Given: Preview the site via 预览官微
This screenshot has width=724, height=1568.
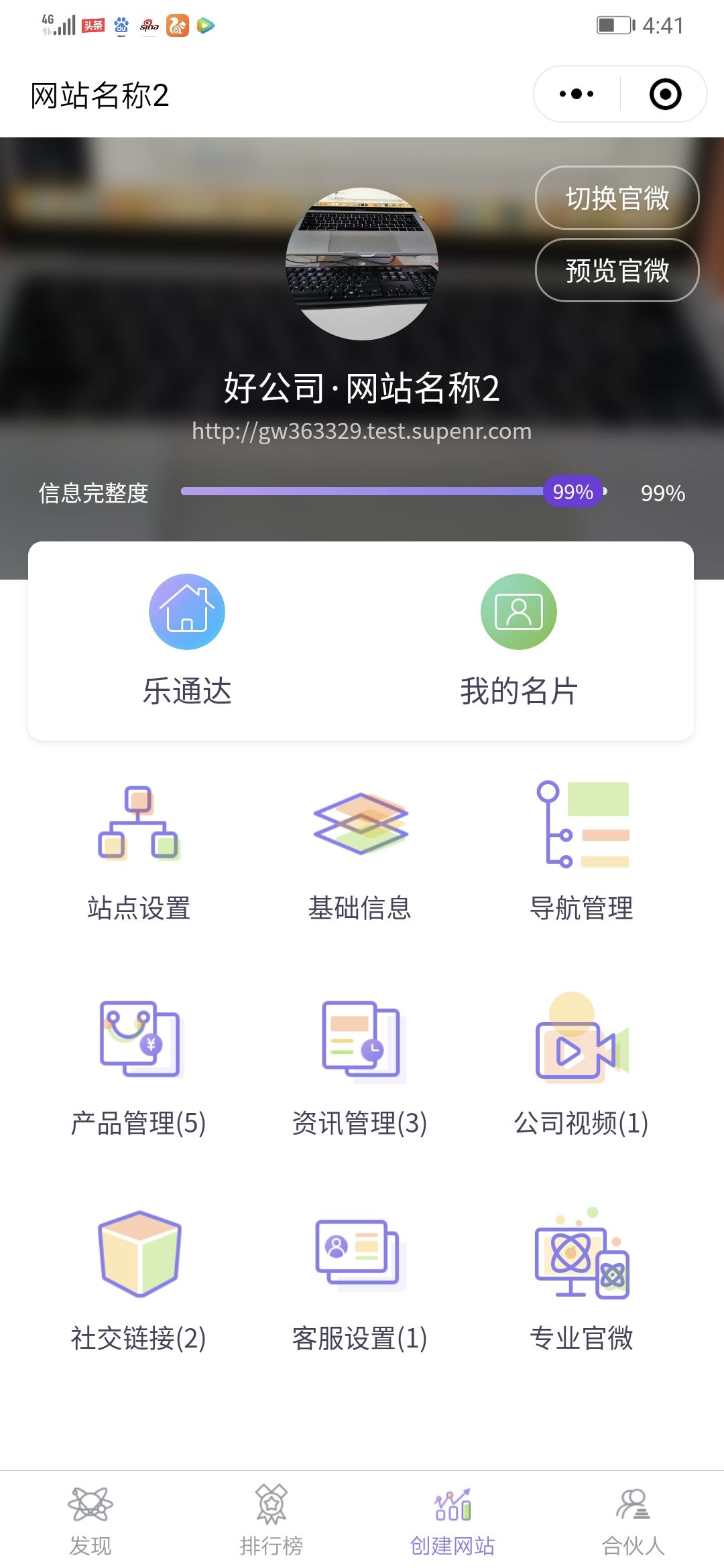Looking at the screenshot, I should [617, 271].
